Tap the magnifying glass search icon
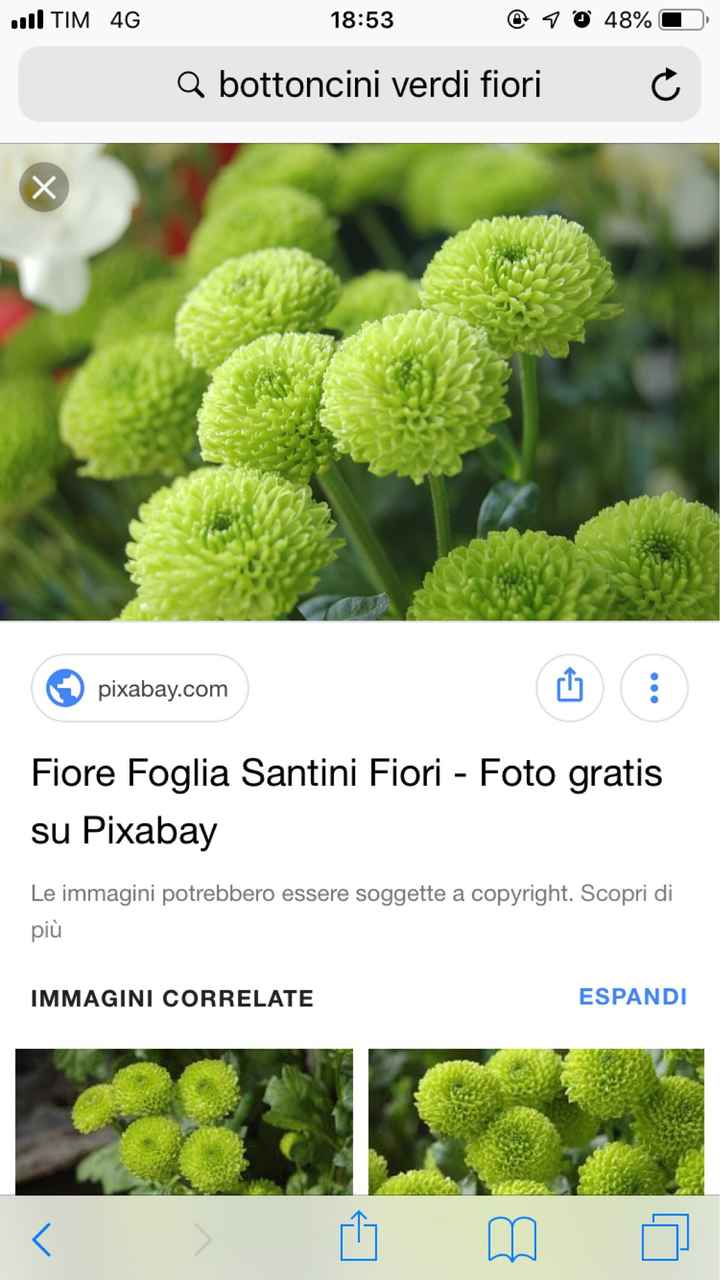The image size is (720, 1280). click(190, 84)
